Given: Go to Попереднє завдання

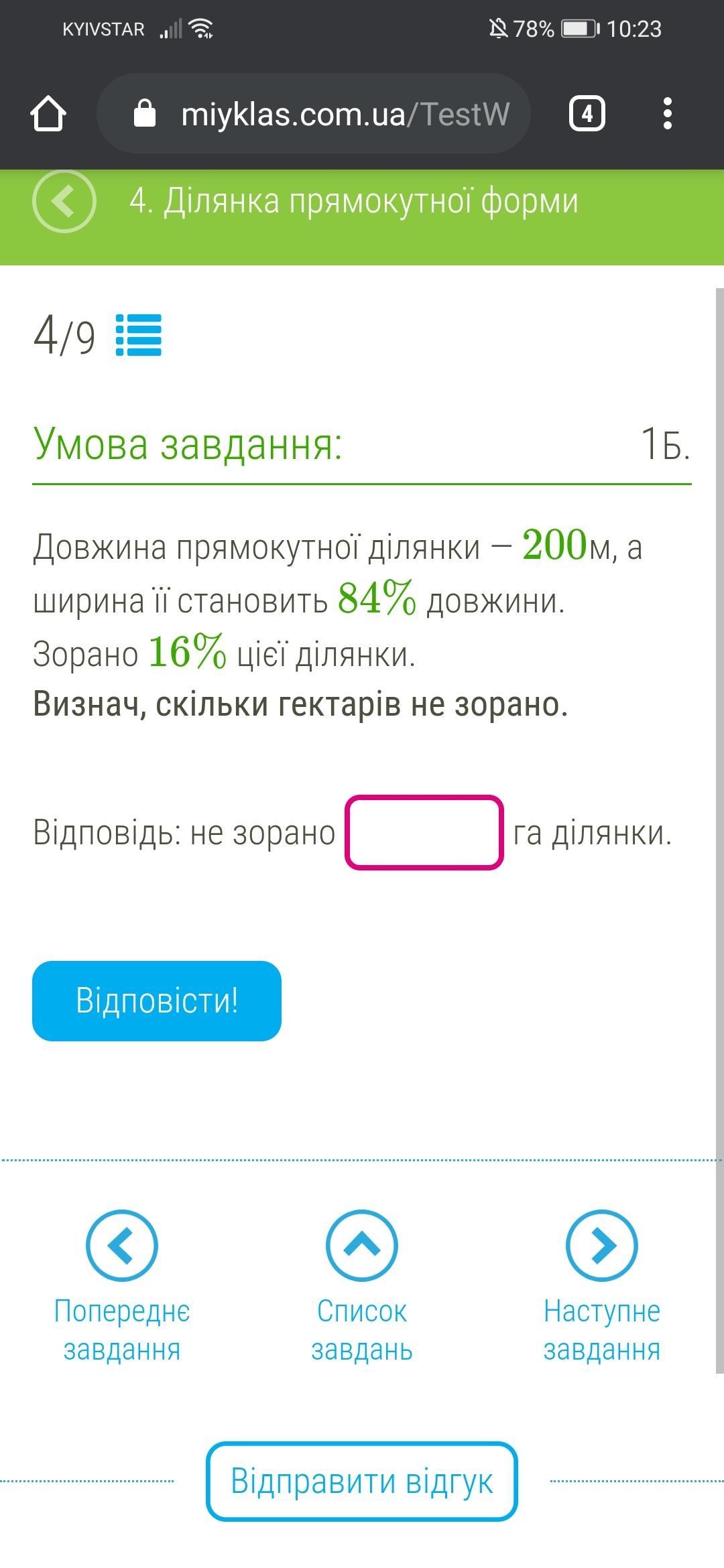Looking at the screenshot, I should coord(121,1287).
